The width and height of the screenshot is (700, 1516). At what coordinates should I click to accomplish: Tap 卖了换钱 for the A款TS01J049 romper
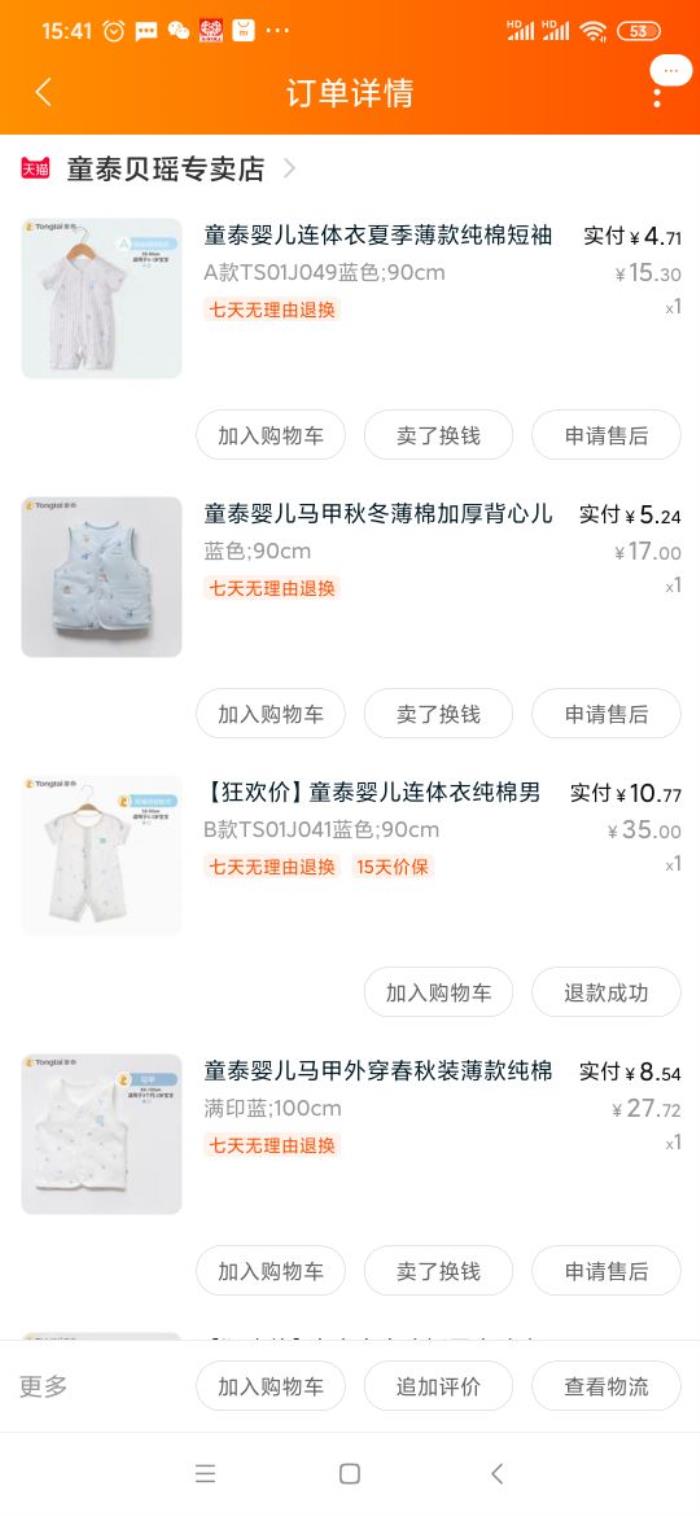pyautogui.click(x=438, y=436)
